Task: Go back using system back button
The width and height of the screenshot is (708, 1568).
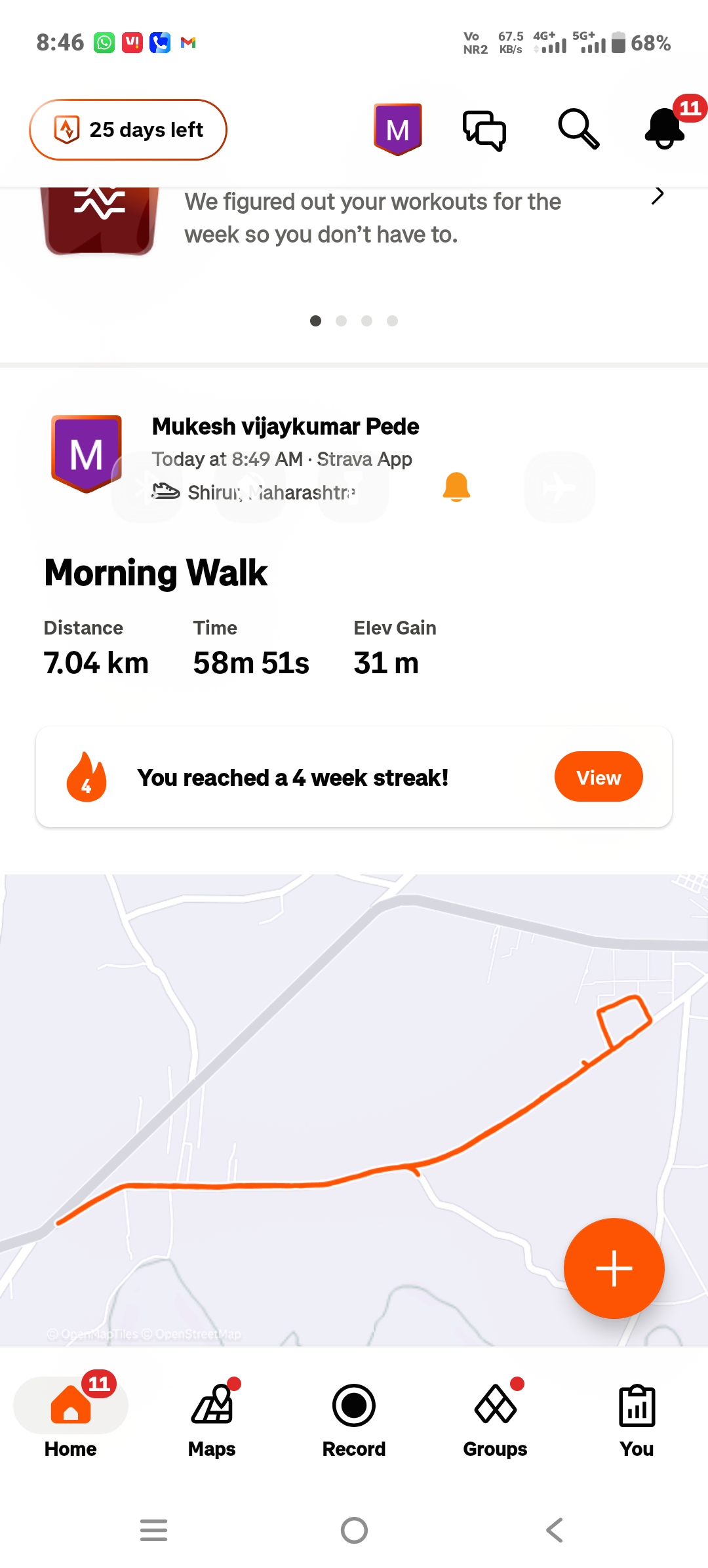Action: 555,1531
